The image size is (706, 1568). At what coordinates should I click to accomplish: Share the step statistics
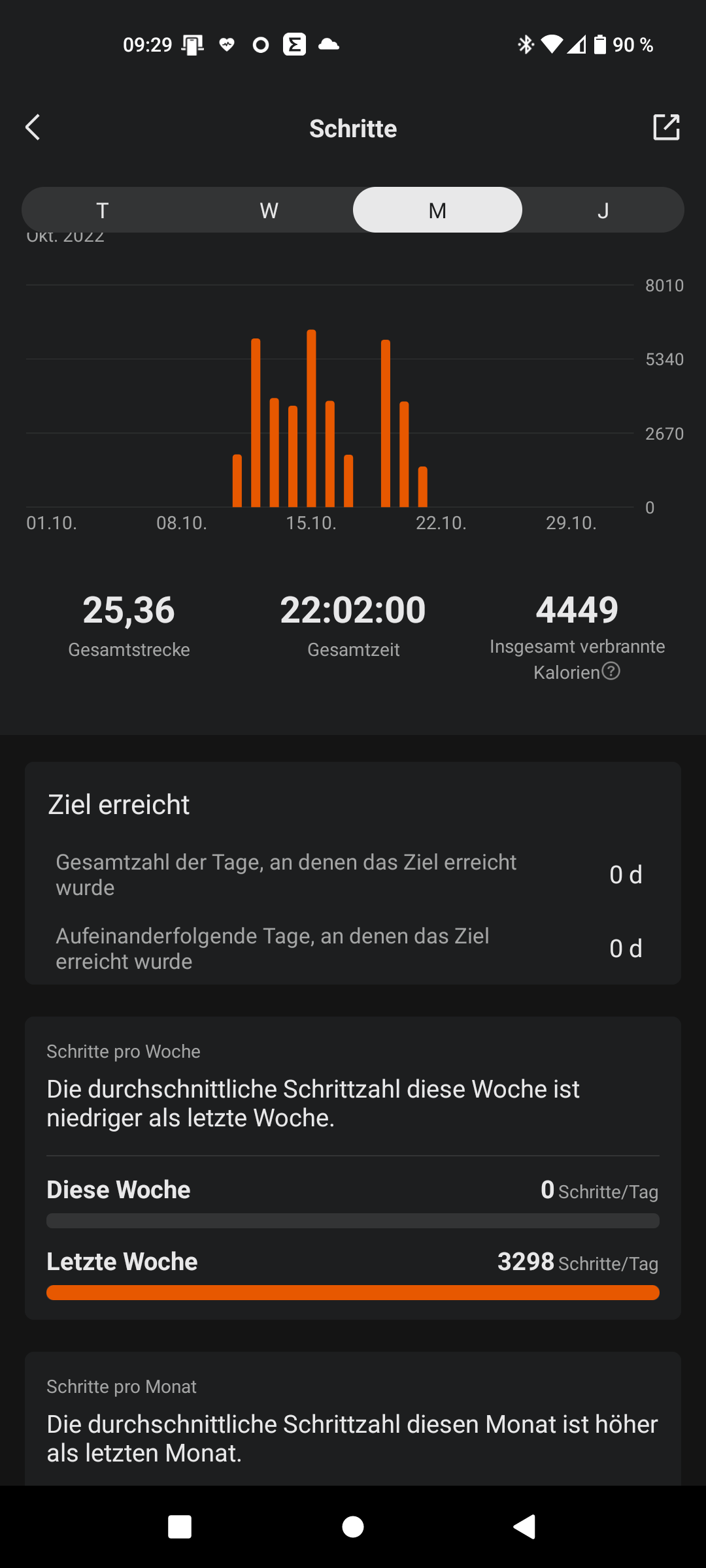click(666, 127)
